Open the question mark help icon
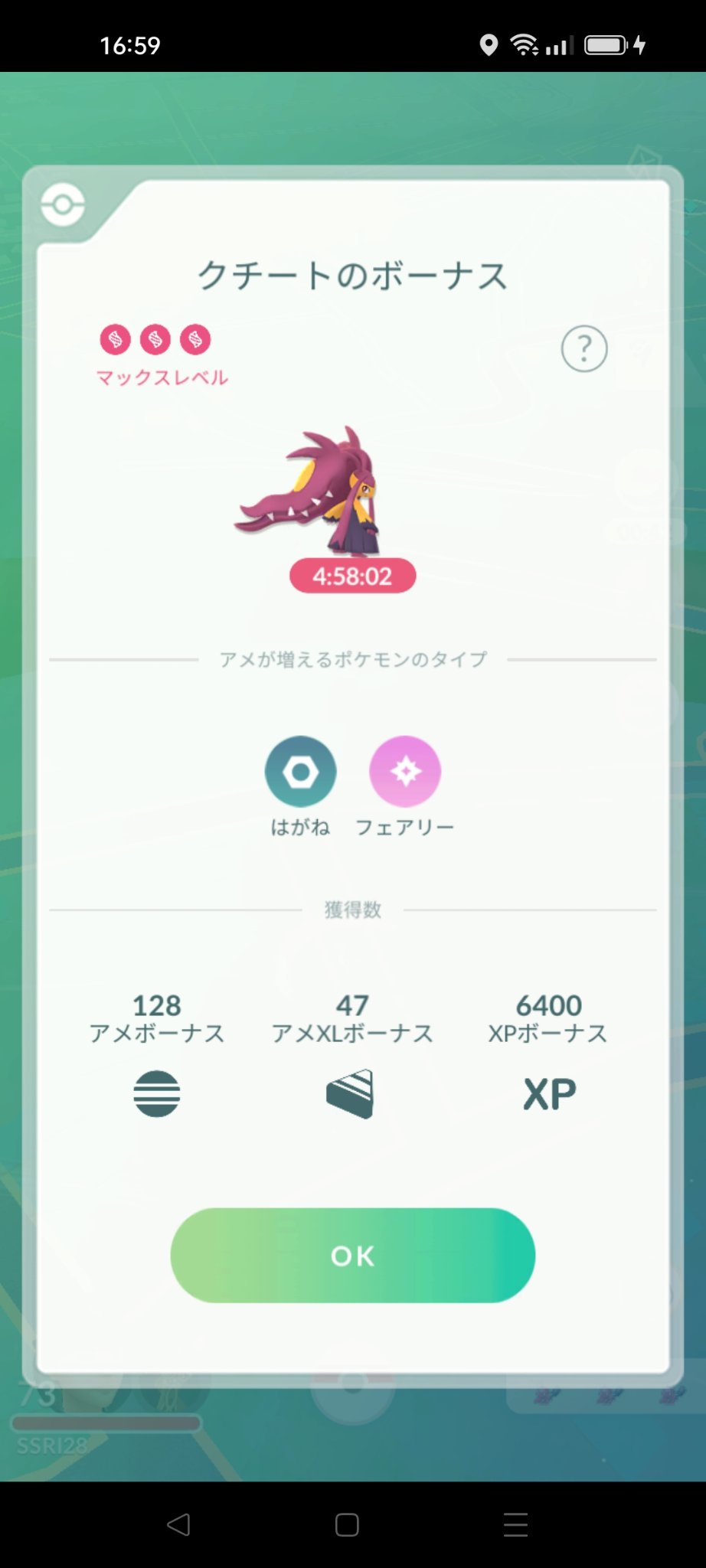The image size is (706, 1568). click(584, 349)
